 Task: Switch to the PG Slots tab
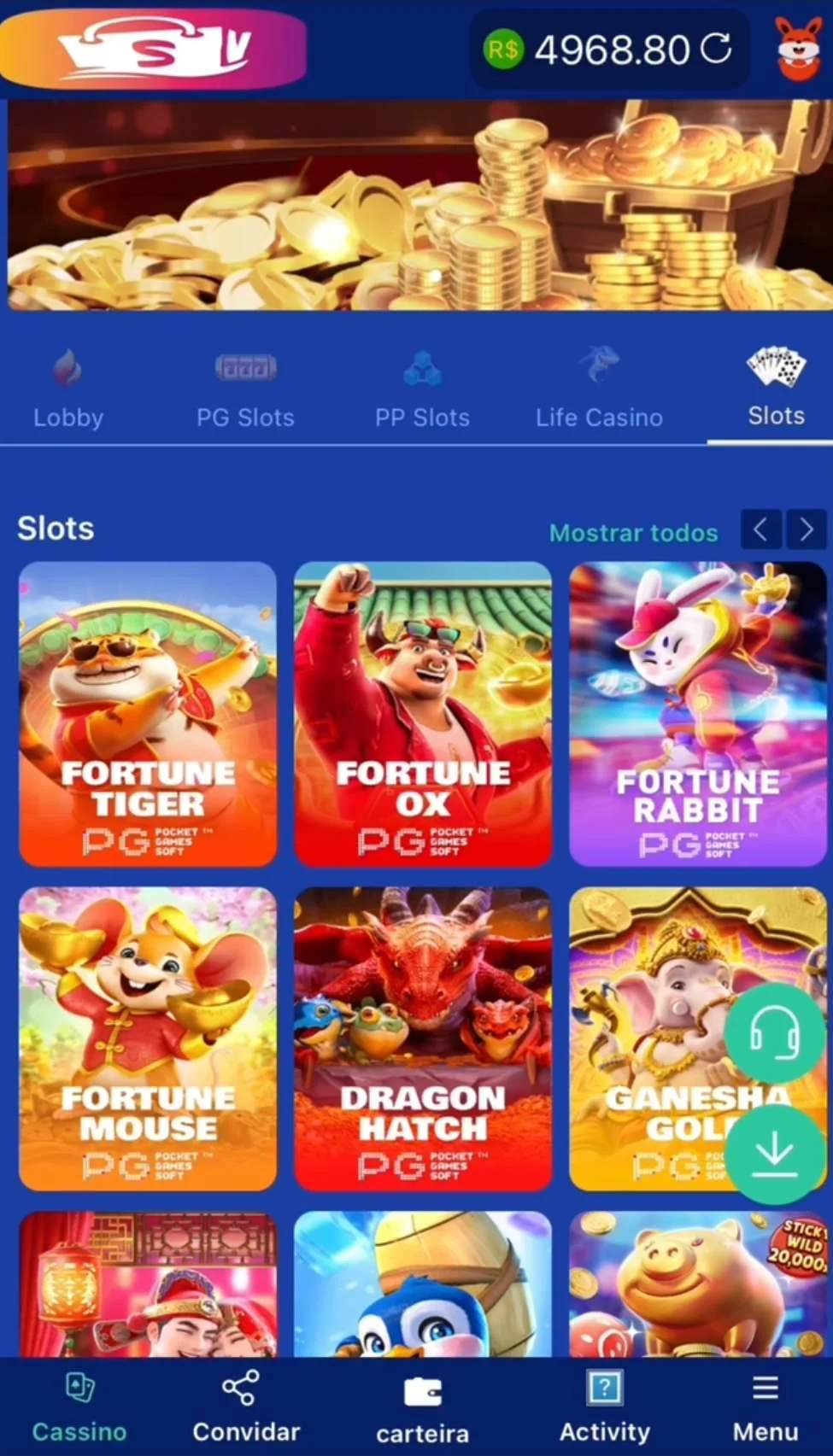(x=245, y=389)
